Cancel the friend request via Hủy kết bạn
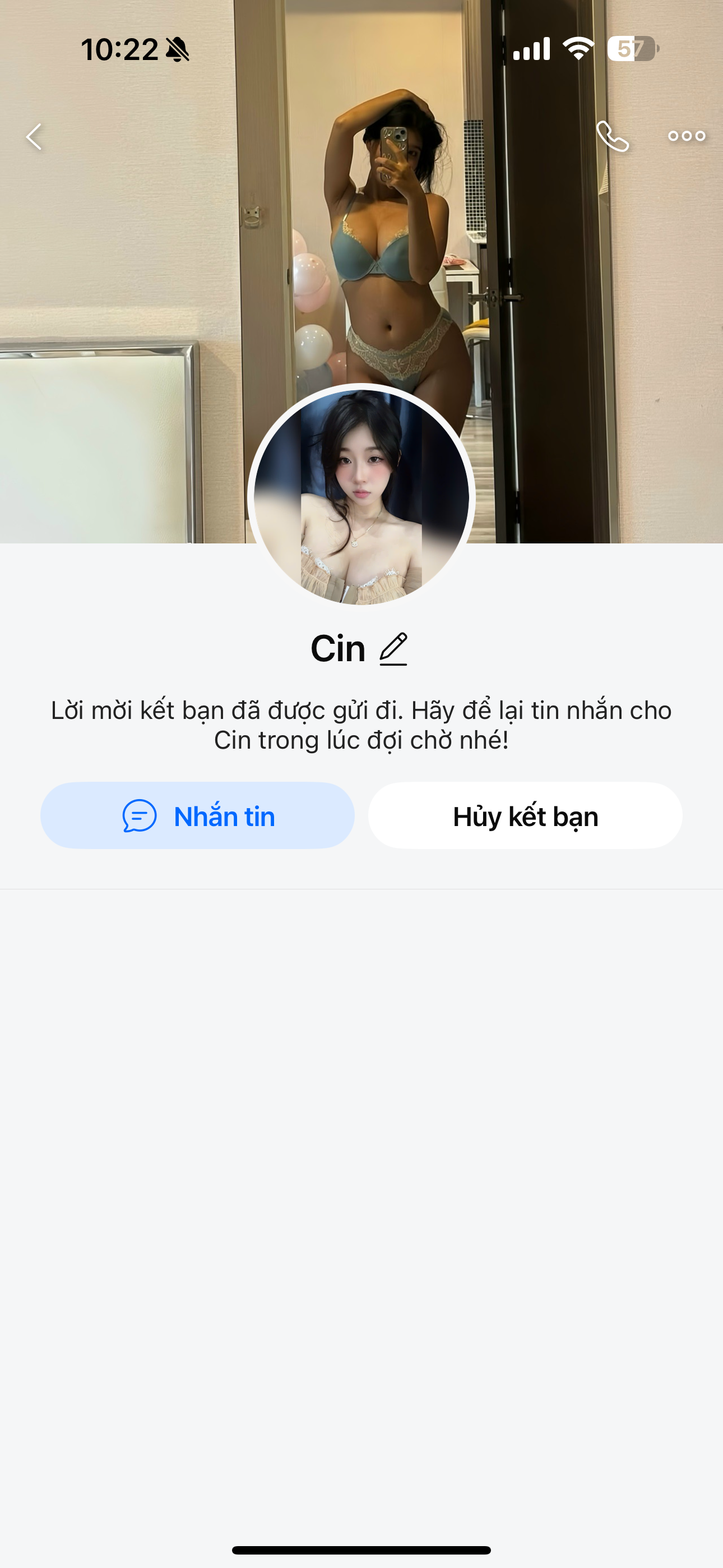 525,815
